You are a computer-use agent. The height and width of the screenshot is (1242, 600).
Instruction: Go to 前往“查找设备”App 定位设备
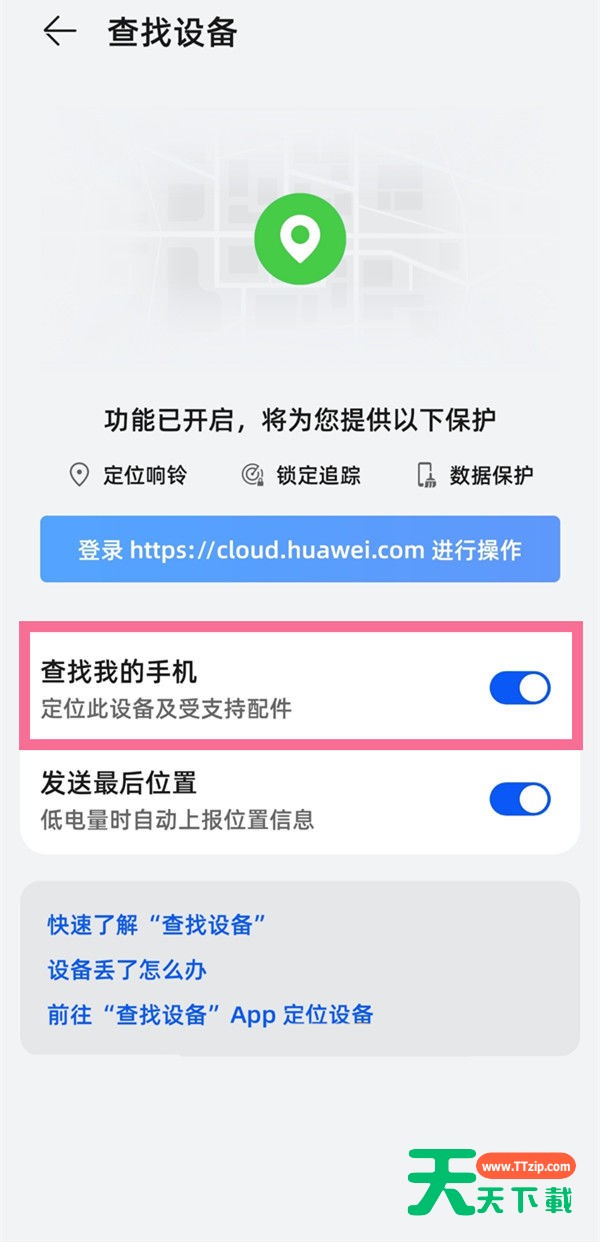pos(210,1015)
